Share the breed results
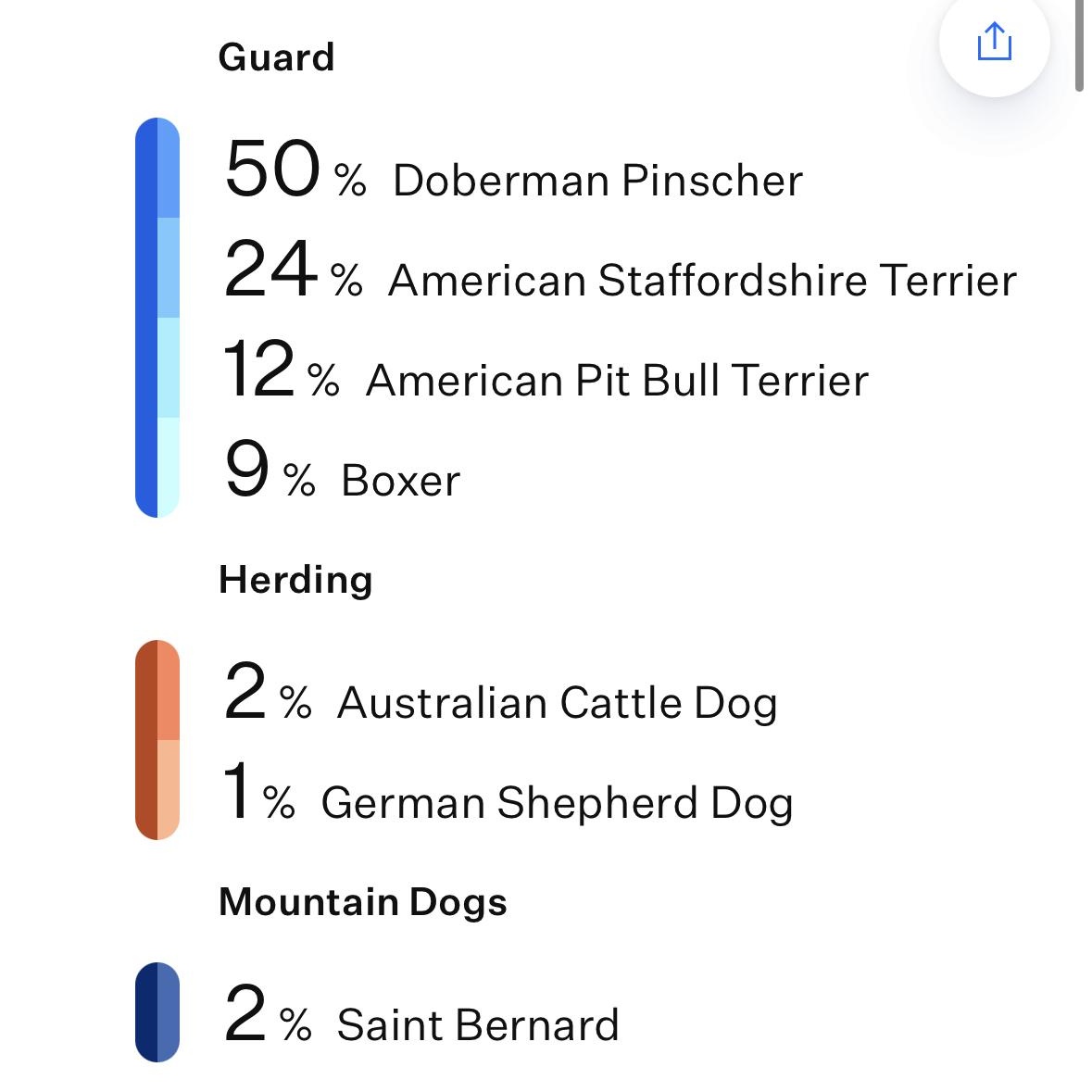The image size is (1092, 1092). [994, 42]
